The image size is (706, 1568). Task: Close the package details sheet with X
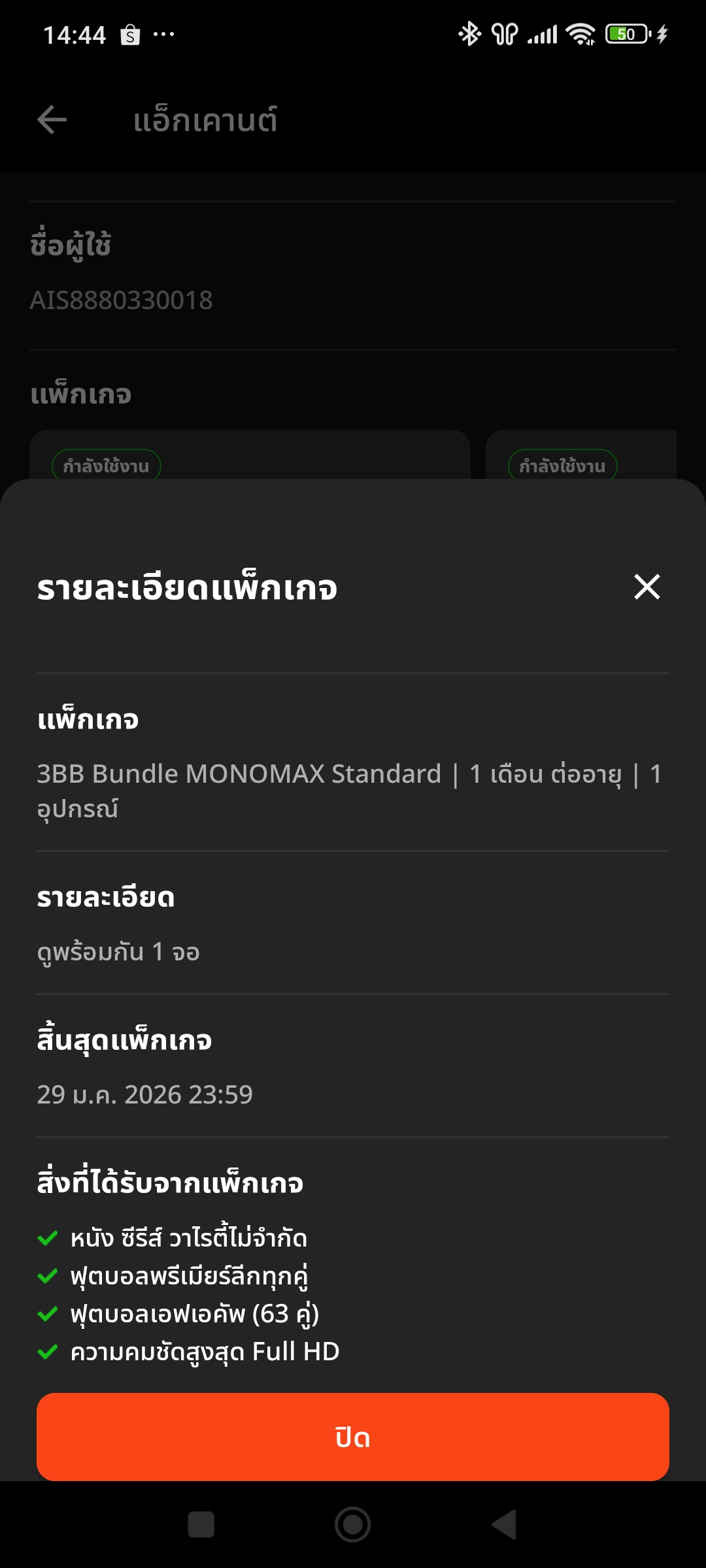click(647, 587)
